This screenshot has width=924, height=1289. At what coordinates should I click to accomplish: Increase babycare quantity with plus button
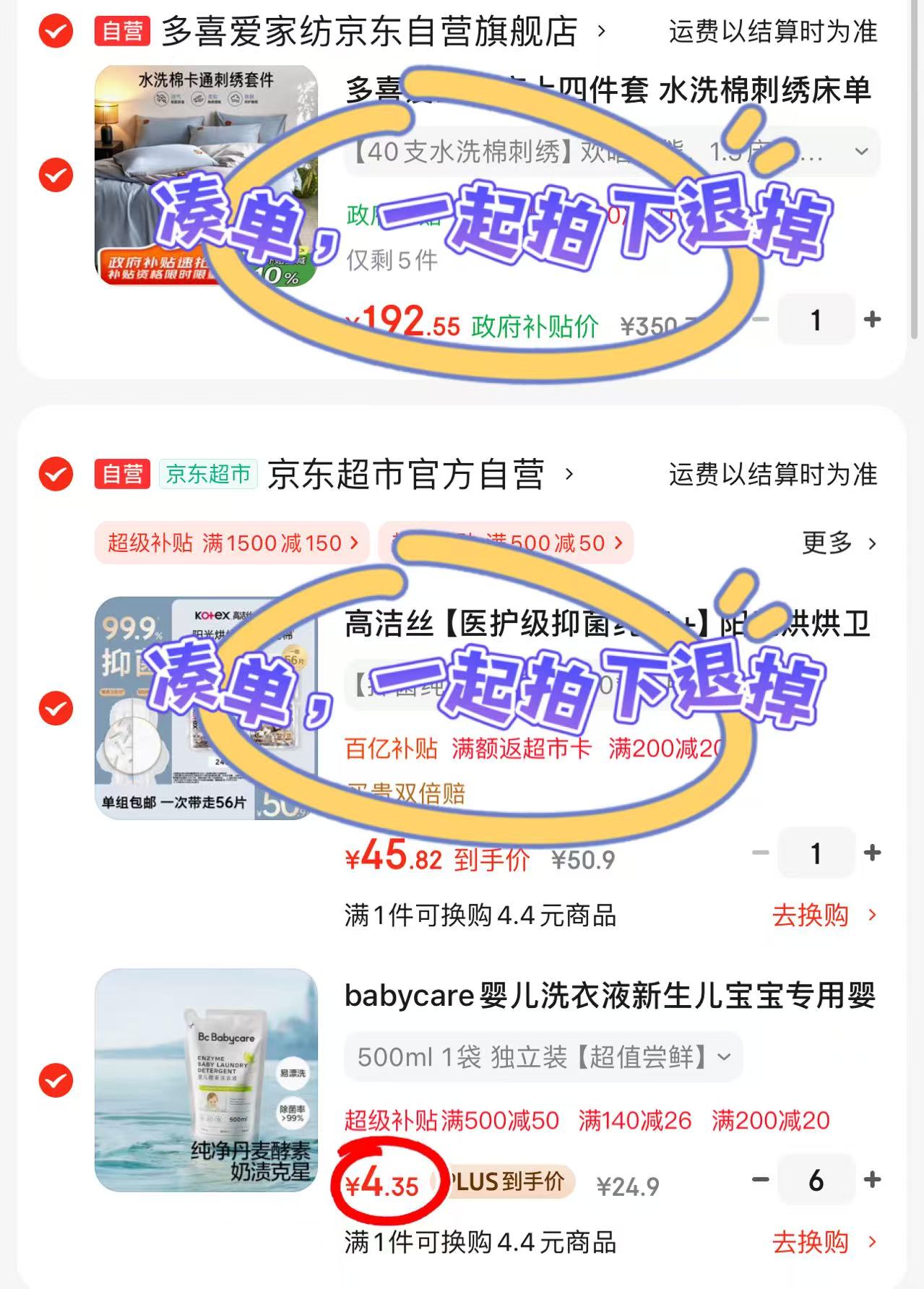[x=872, y=1178]
